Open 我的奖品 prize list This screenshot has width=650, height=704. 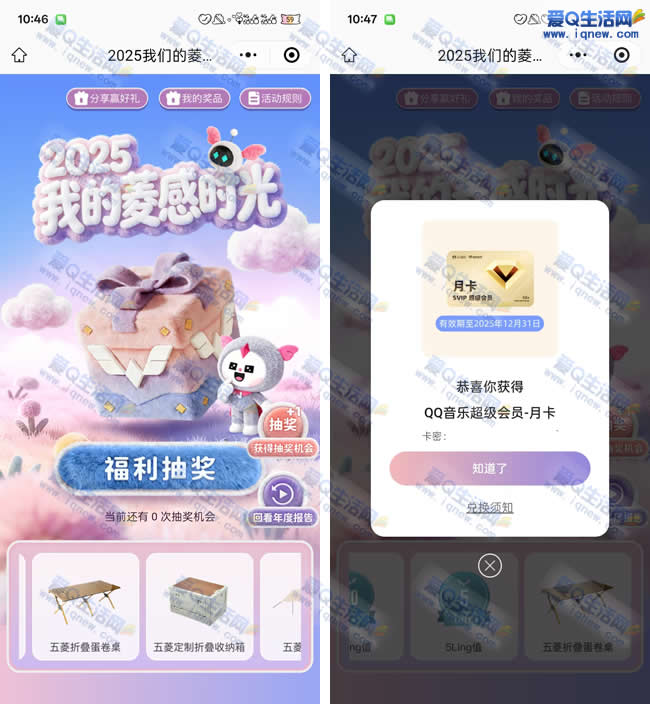[193, 98]
